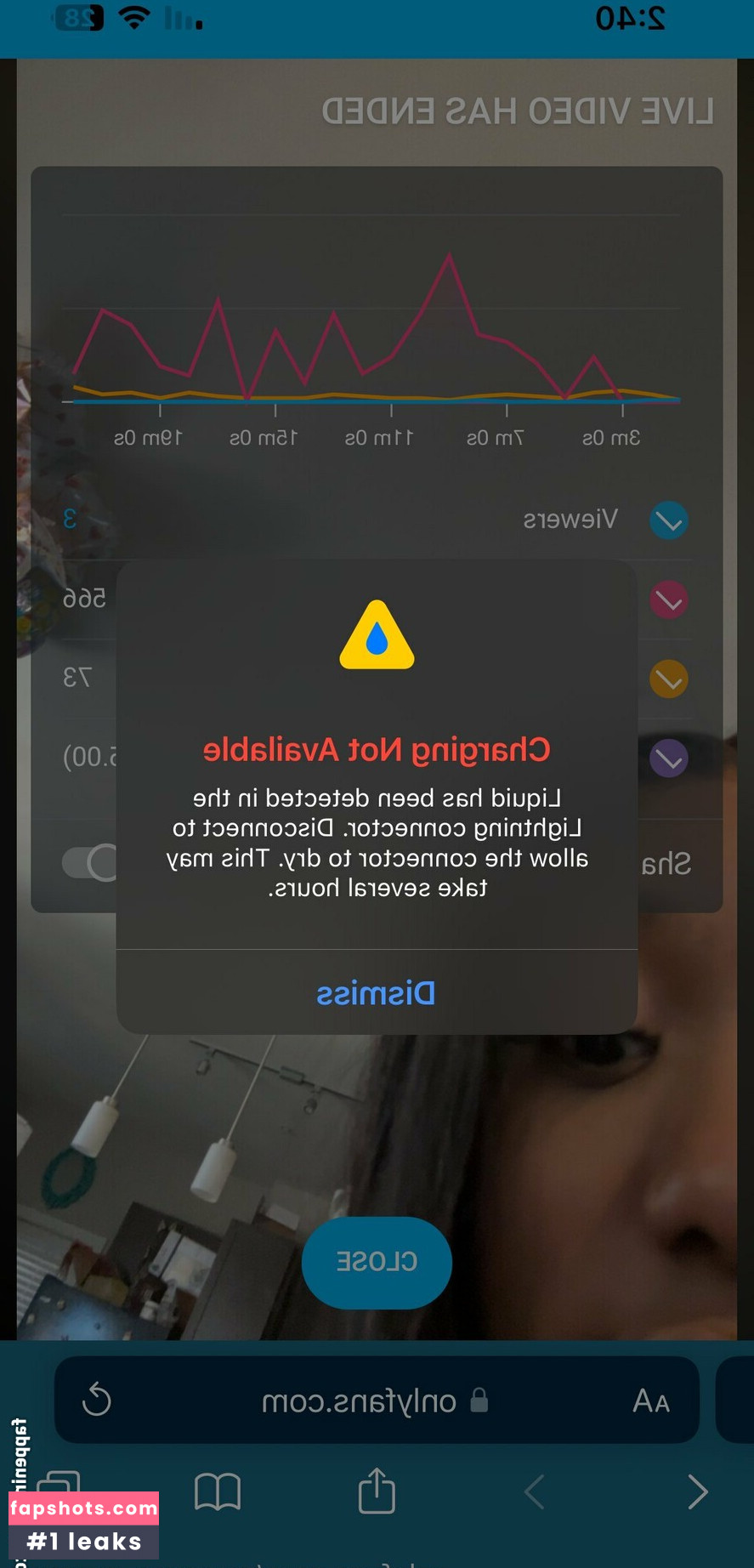The image size is (754, 1568).
Task: Reload the onlyfans.com page
Action: [x=97, y=1400]
